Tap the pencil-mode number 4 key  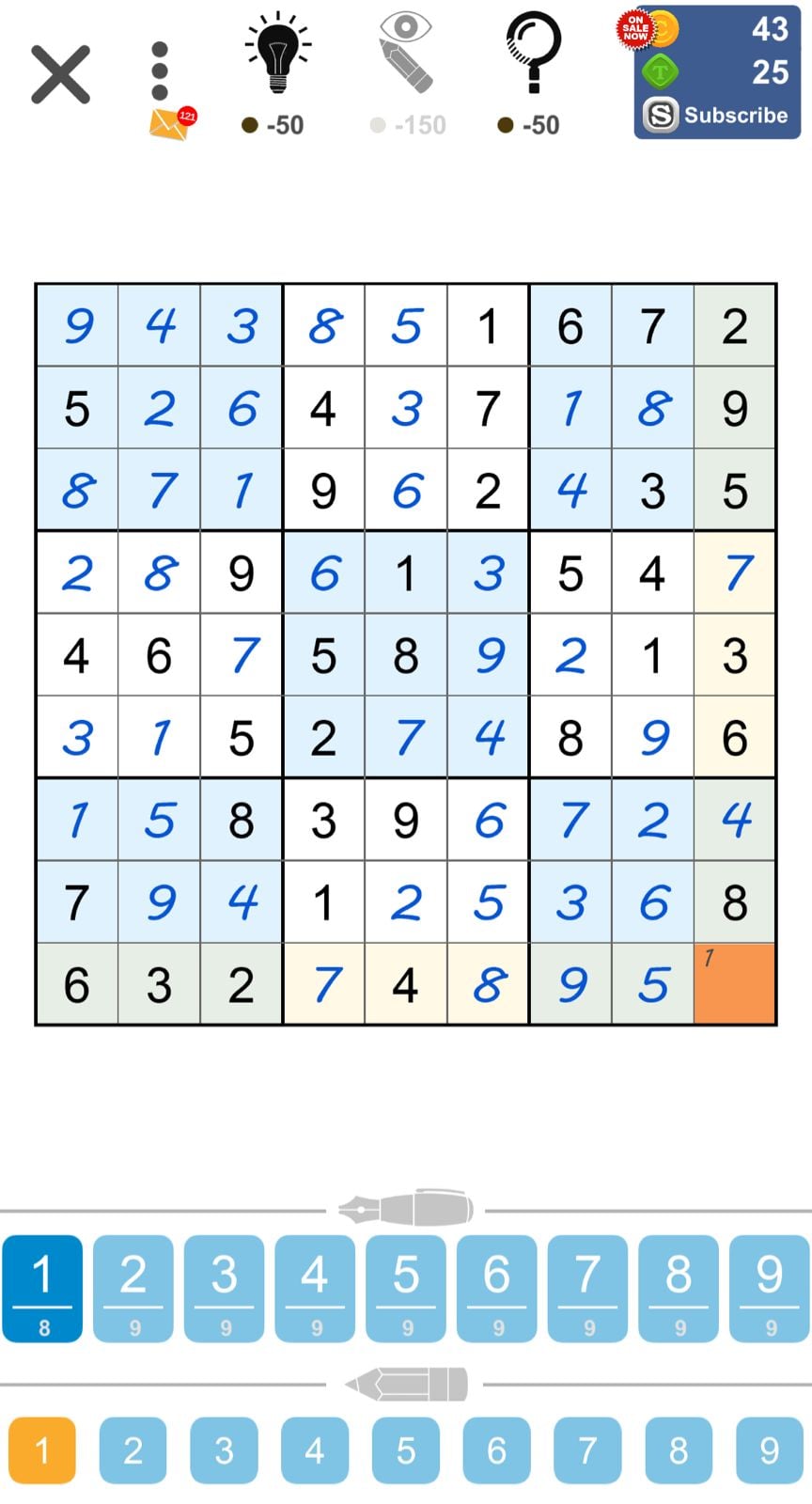tap(315, 1450)
